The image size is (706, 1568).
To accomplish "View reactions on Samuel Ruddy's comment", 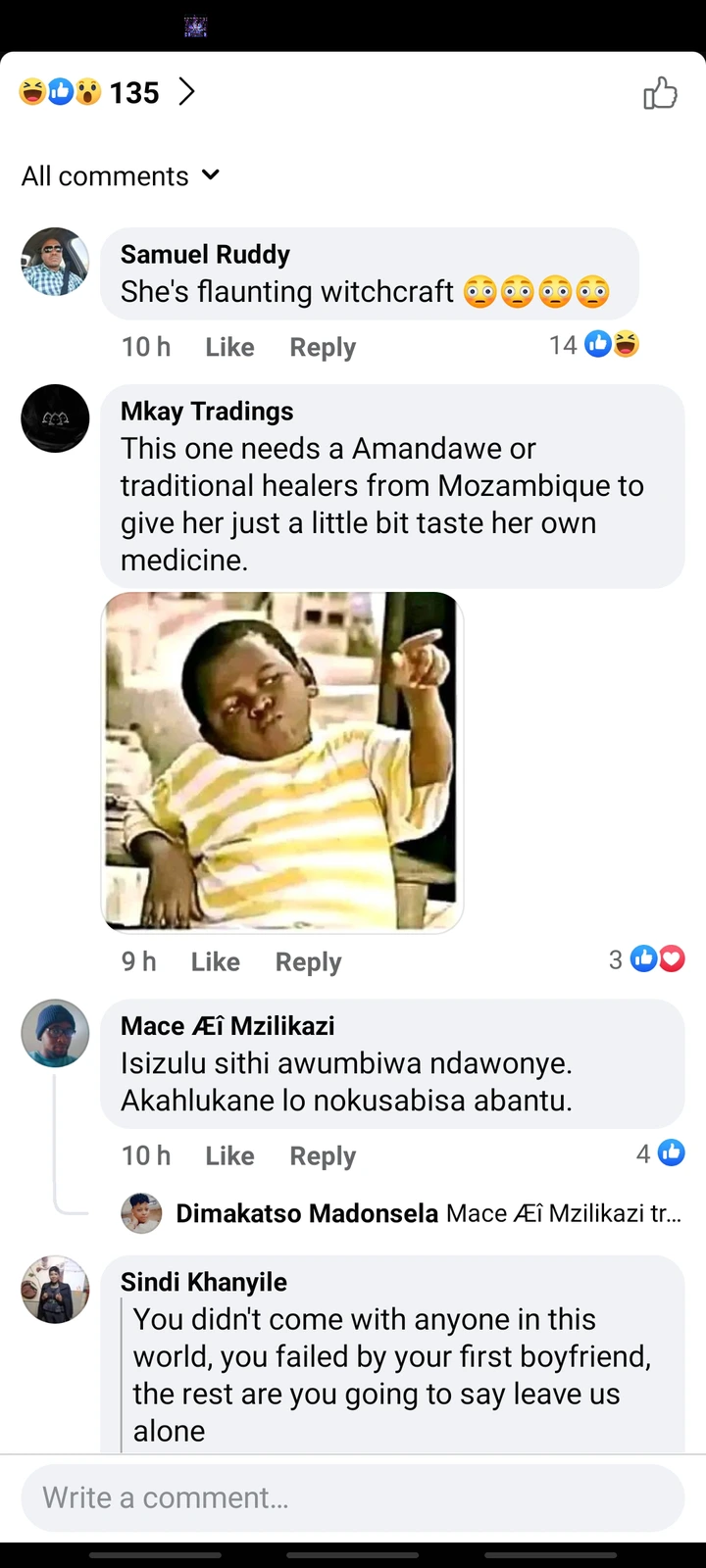I will tap(594, 345).
